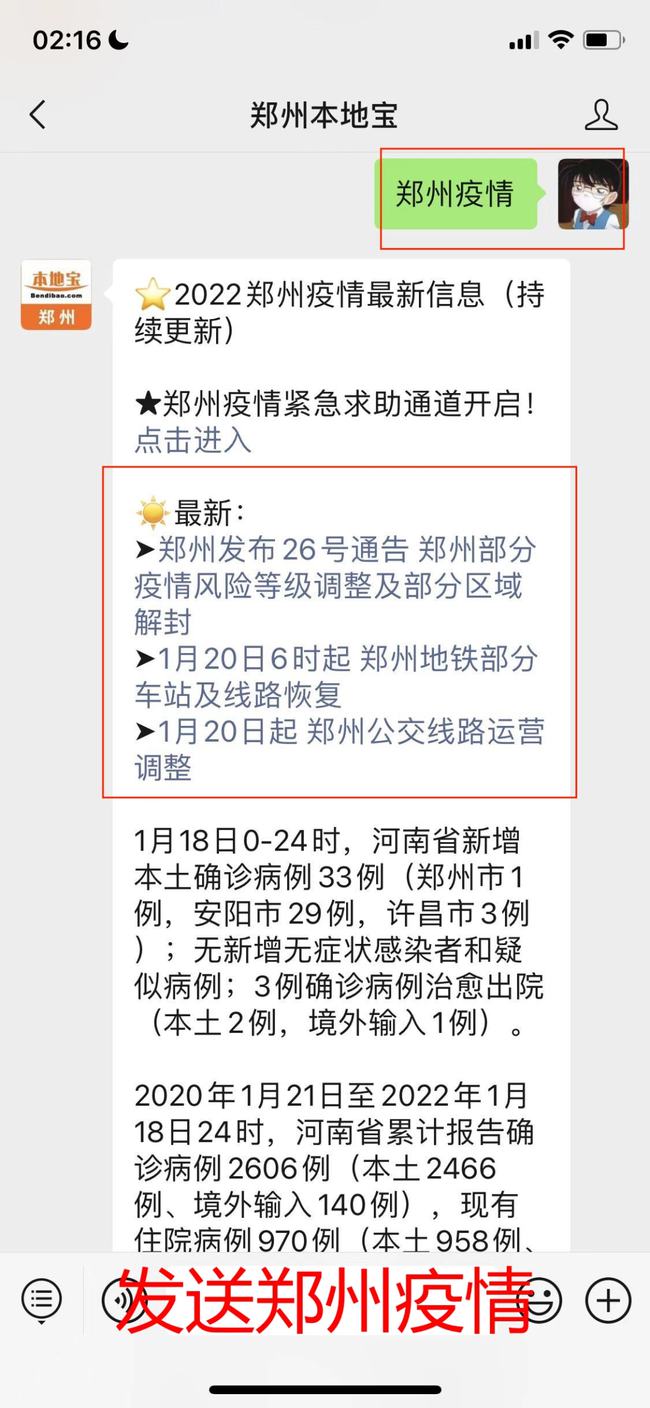The image size is (650, 1408).
Task: Open the 点击进入 emergency help link
Action: click(x=193, y=440)
